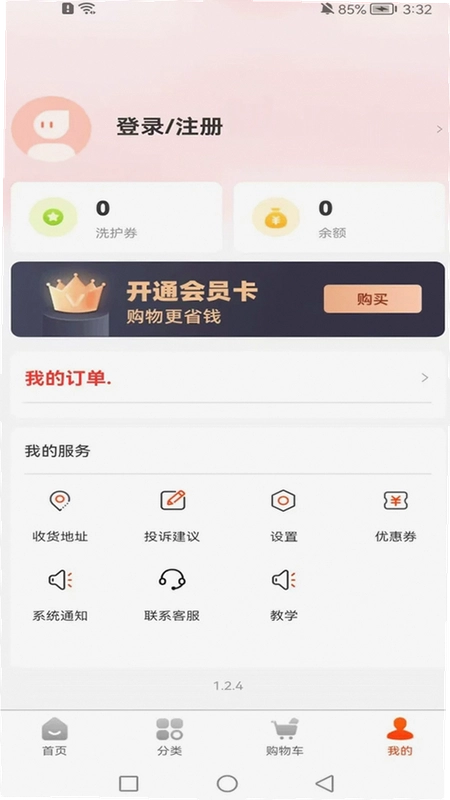Open the 洗护券 card
The width and height of the screenshot is (450, 800).
click(116, 218)
